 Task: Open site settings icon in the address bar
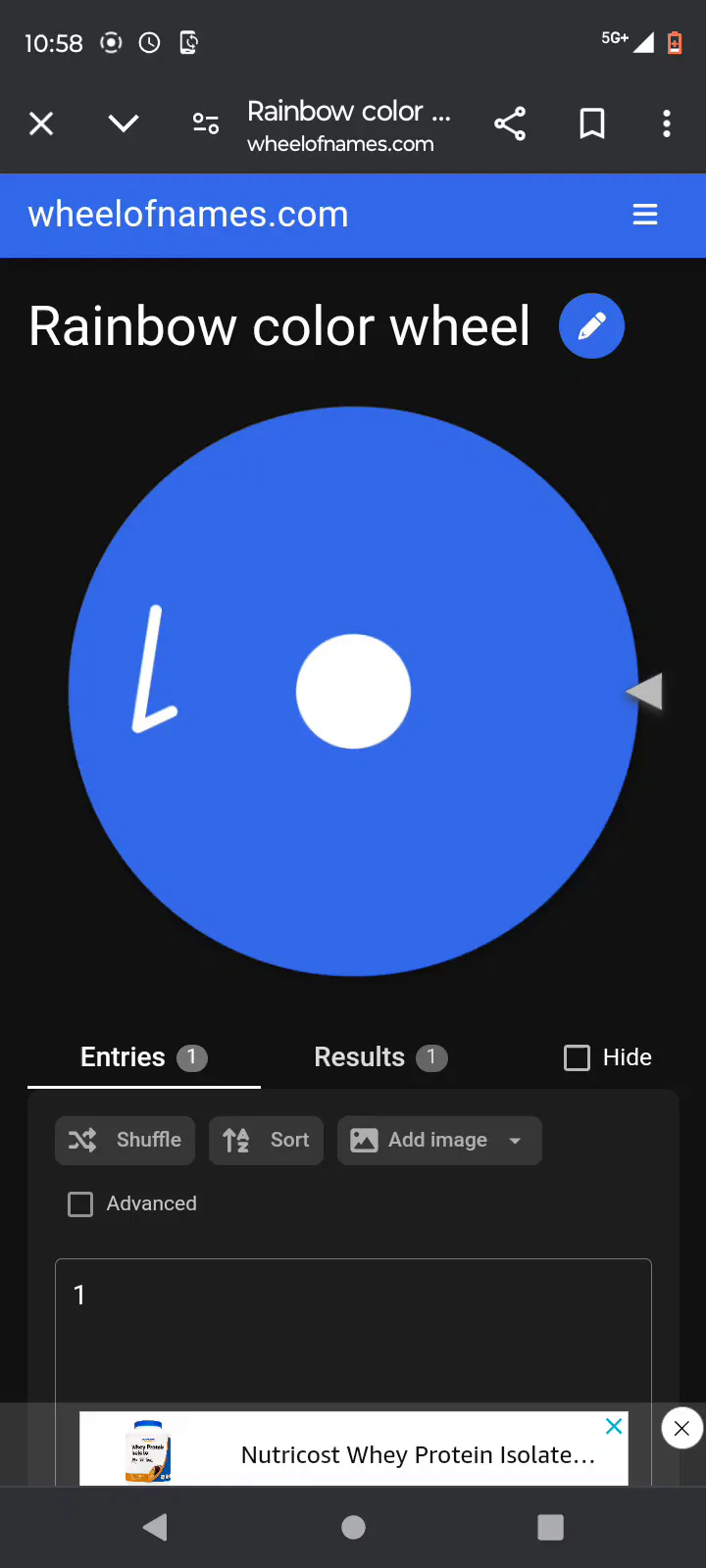[x=206, y=123]
